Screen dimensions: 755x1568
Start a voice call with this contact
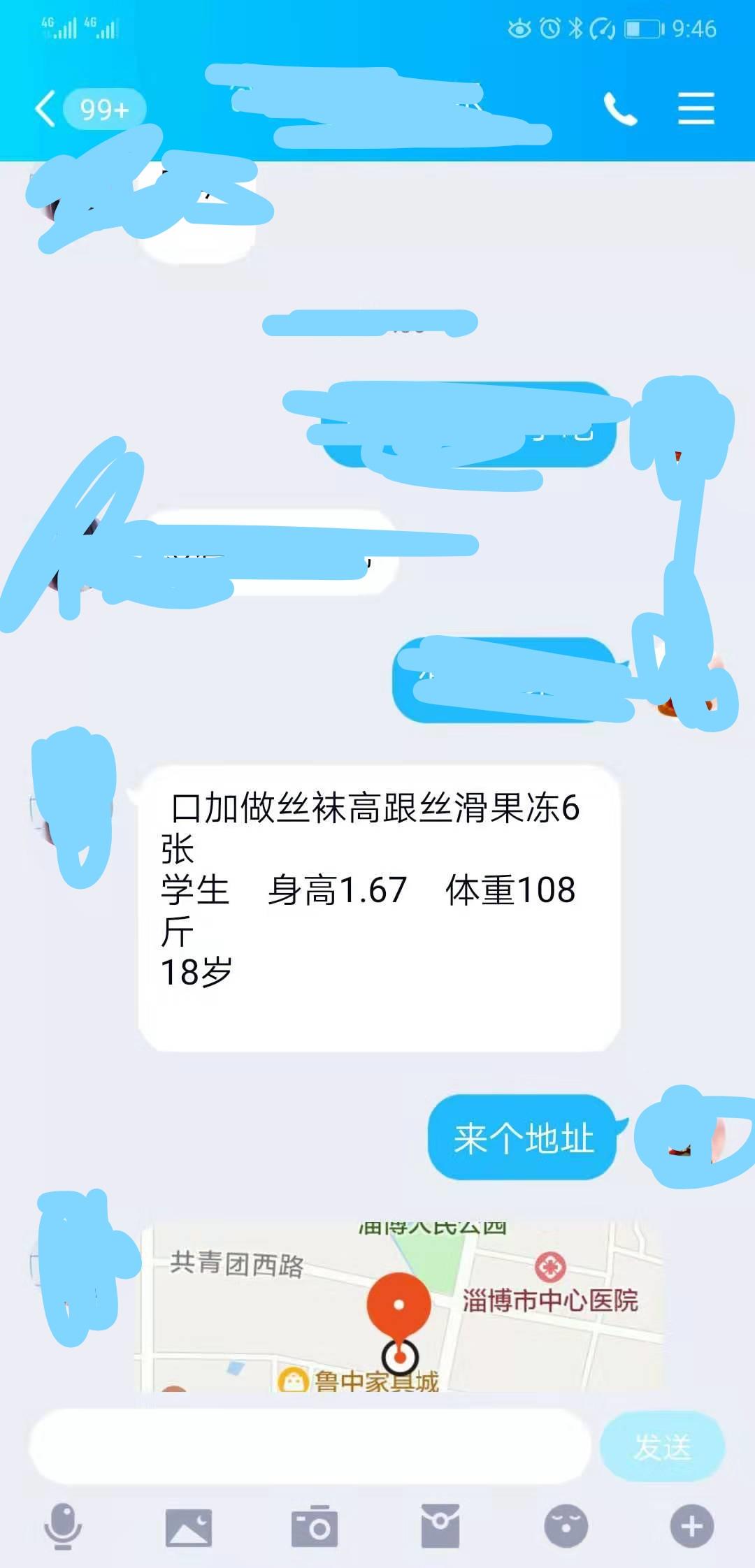pyautogui.click(x=620, y=110)
